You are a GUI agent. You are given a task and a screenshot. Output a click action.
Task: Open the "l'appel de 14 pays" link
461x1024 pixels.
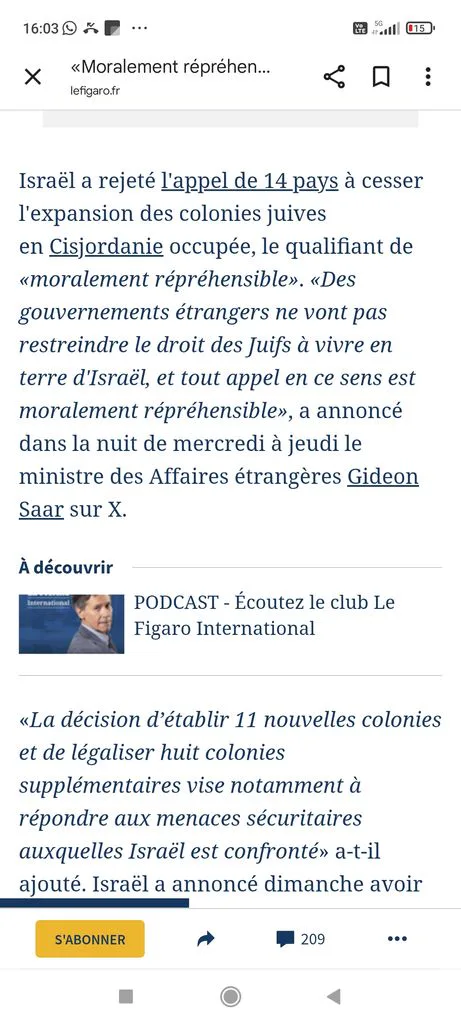tap(249, 181)
